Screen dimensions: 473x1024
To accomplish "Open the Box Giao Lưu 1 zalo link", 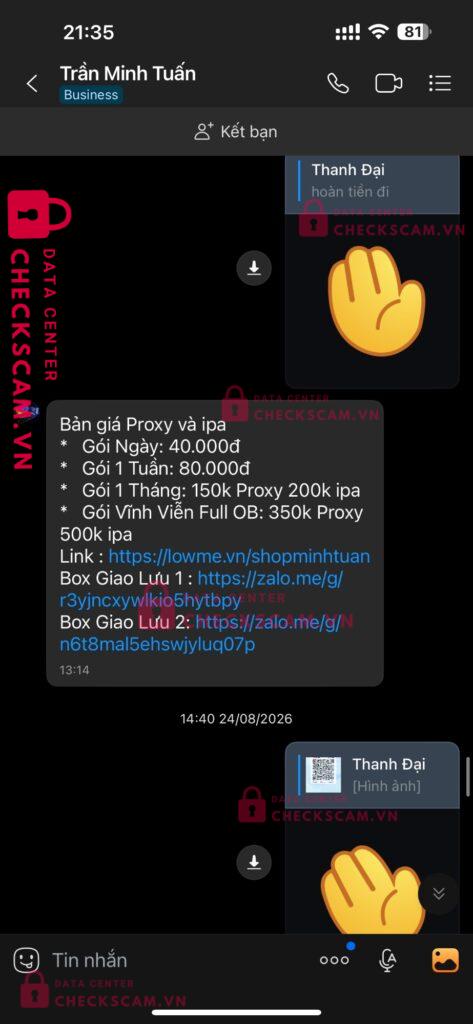I will click(x=201, y=589).
